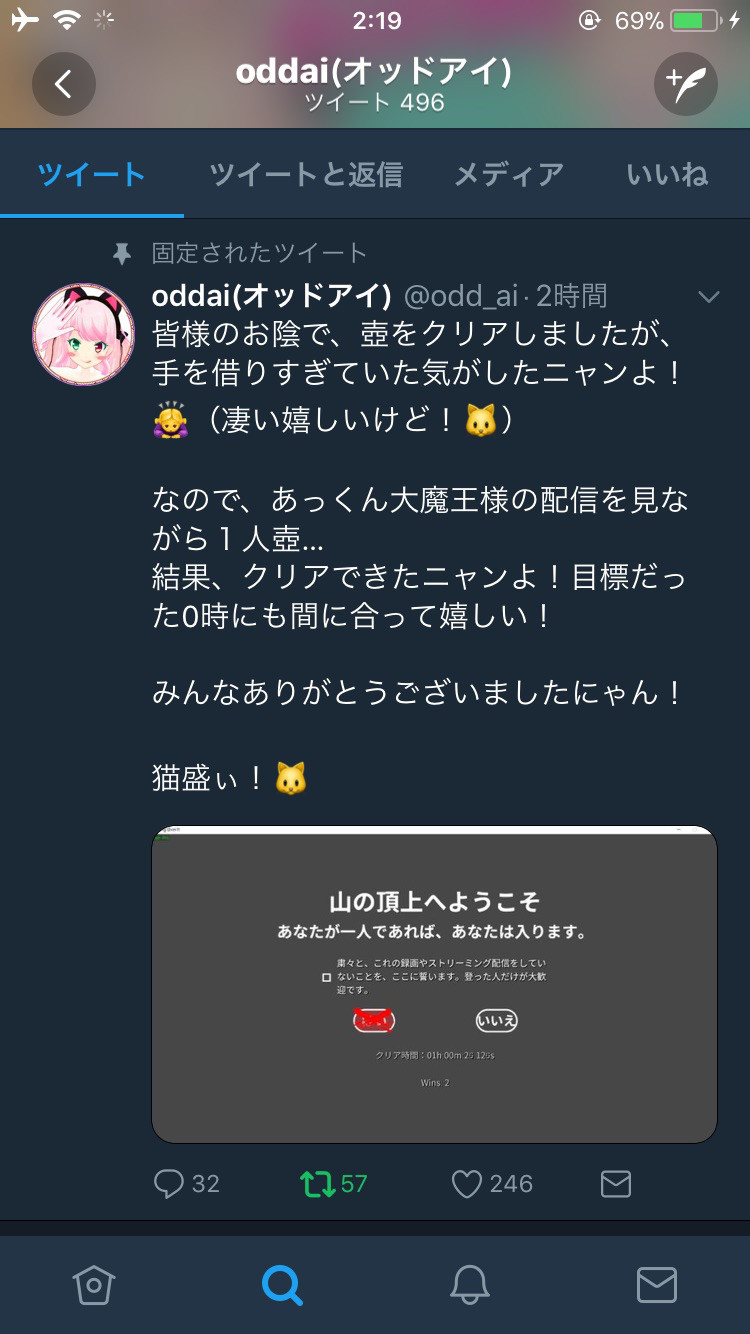750x1334 pixels.
Task: Expand the tweet options chevron
Action: [708, 296]
